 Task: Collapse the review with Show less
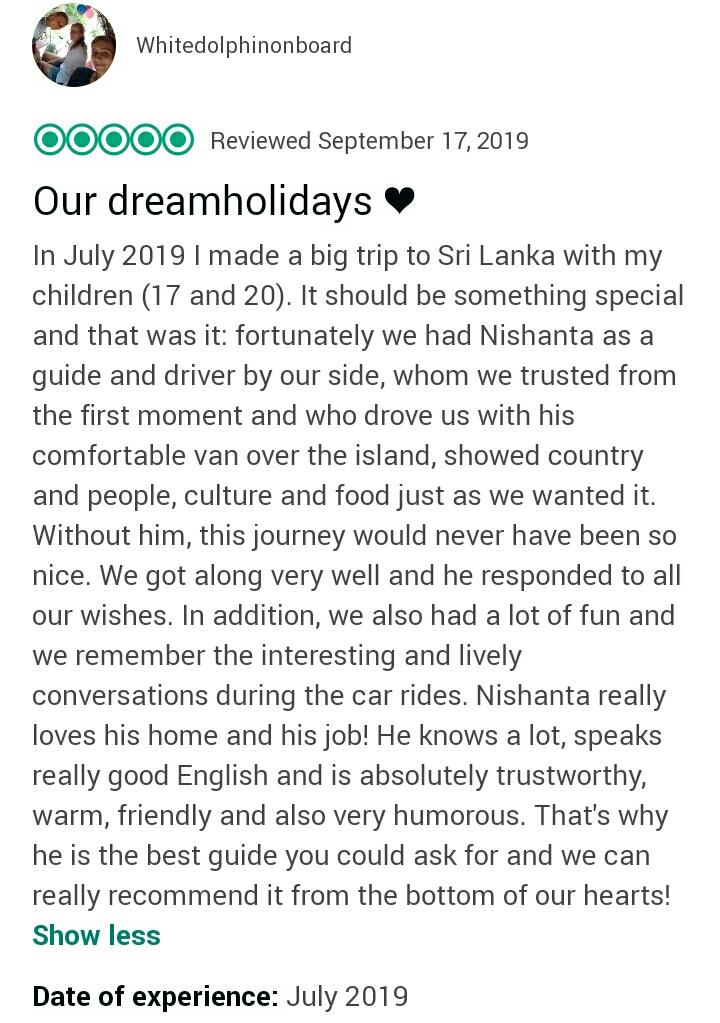click(96, 935)
